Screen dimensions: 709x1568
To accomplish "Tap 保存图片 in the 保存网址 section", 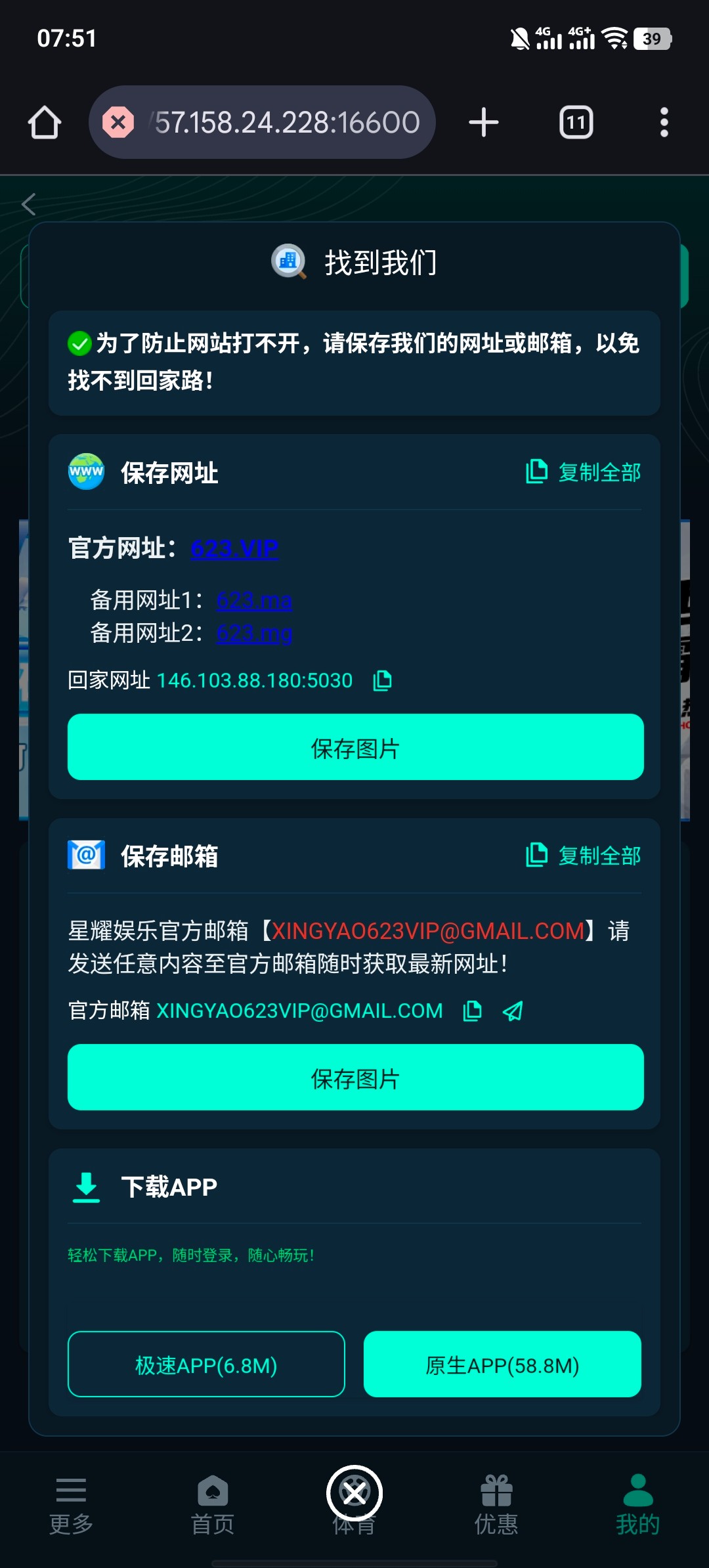I will pyautogui.click(x=355, y=747).
